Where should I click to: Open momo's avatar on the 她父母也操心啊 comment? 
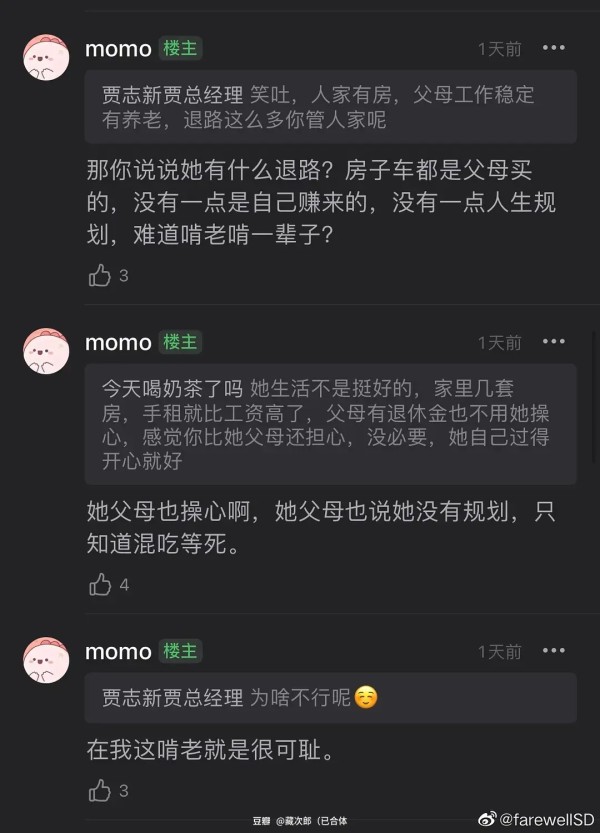point(46,352)
